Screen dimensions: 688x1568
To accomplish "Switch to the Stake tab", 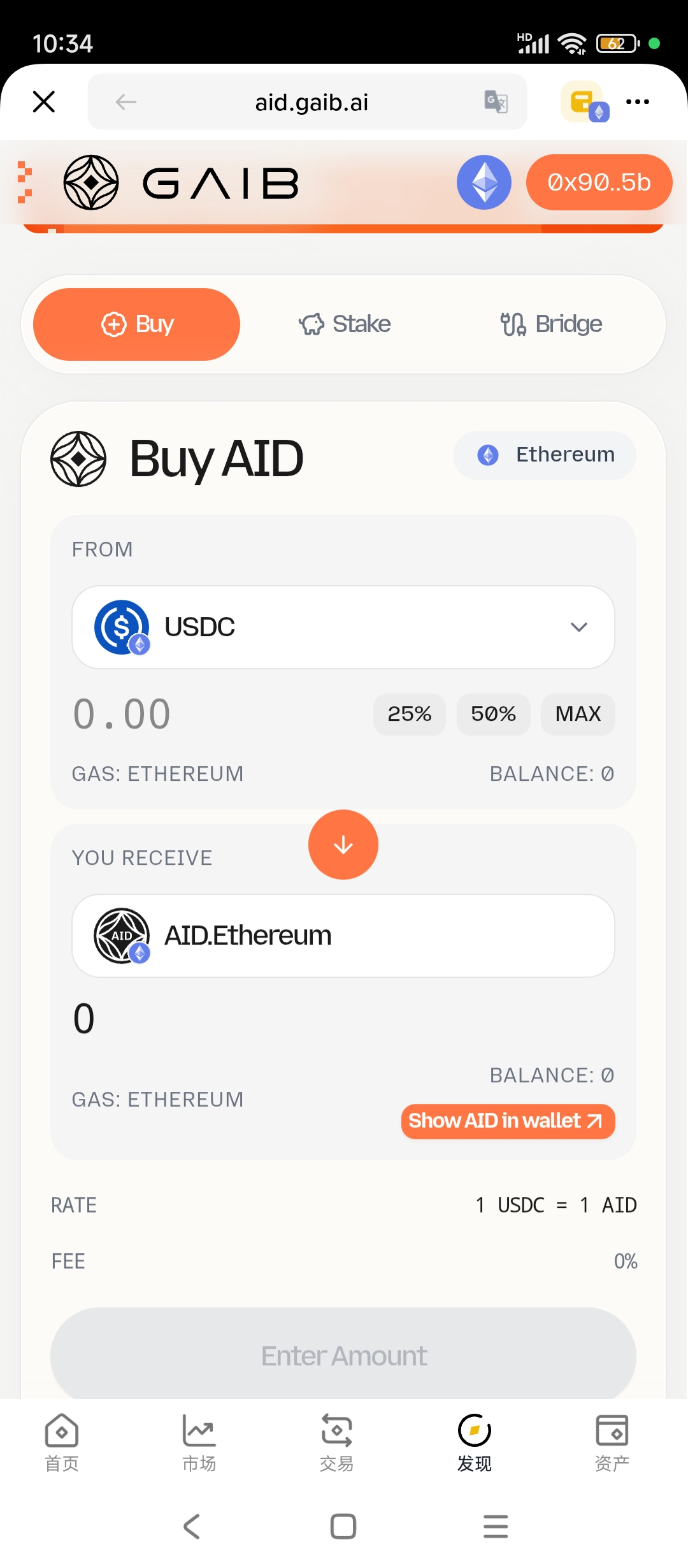I will click(x=345, y=324).
